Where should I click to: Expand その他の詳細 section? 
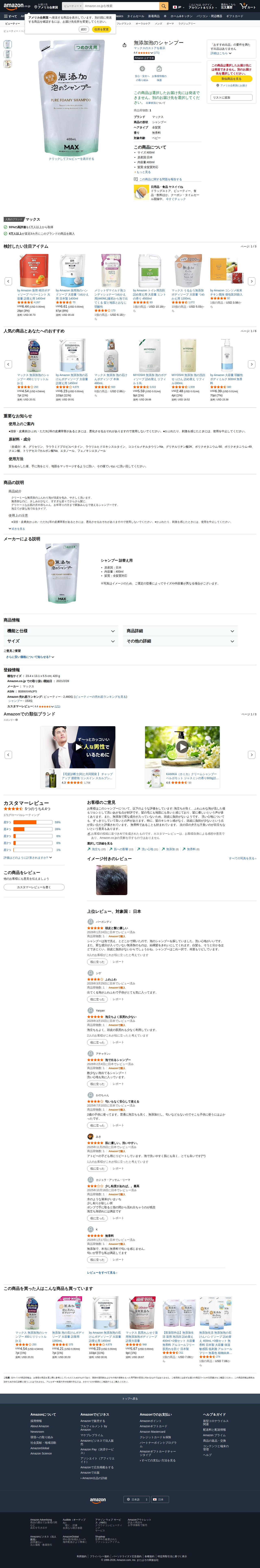pyautogui.click(x=180, y=641)
